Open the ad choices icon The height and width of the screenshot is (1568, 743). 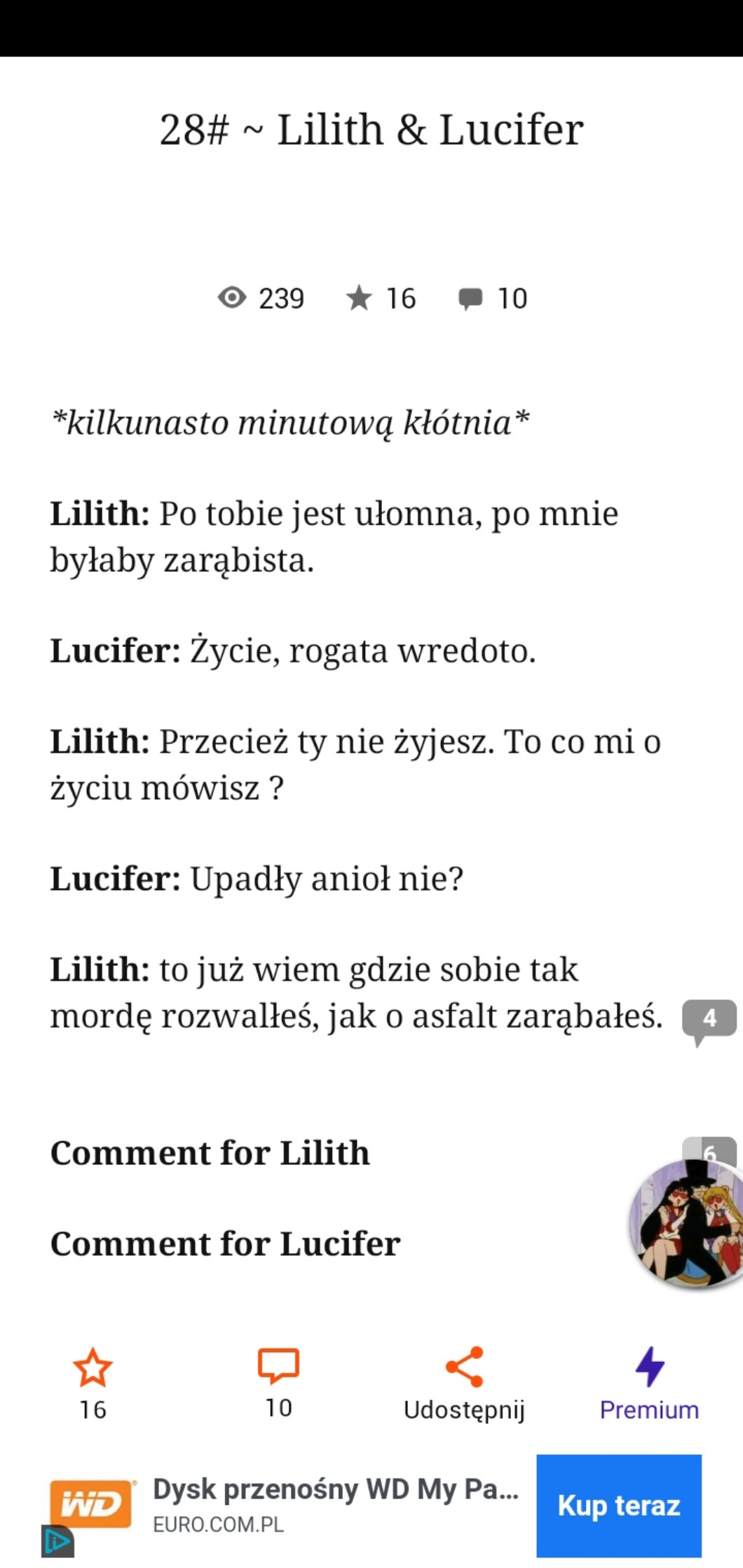[57, 1541]
